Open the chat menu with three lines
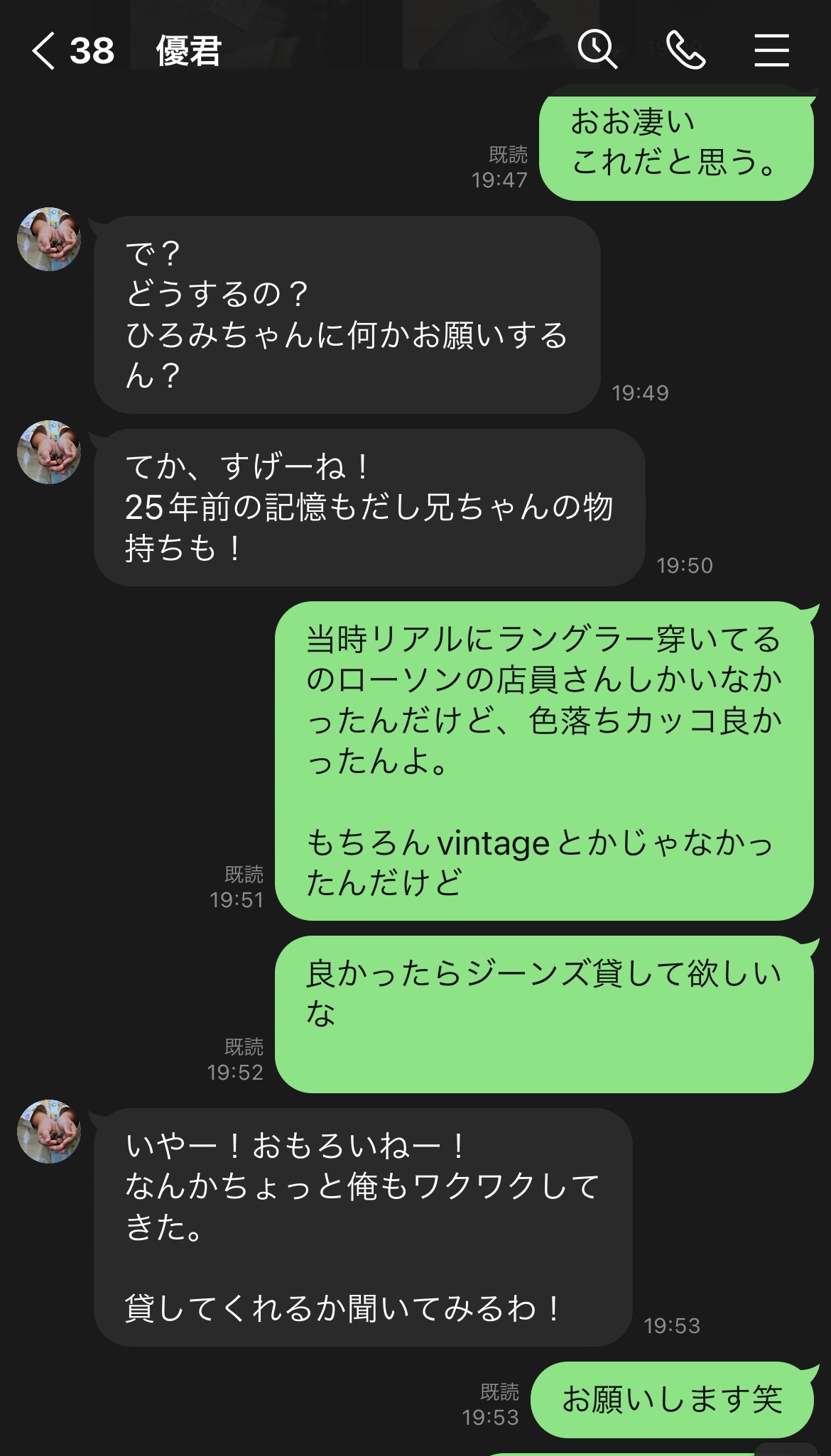The image size is (831, 1456). pos(771,50)
